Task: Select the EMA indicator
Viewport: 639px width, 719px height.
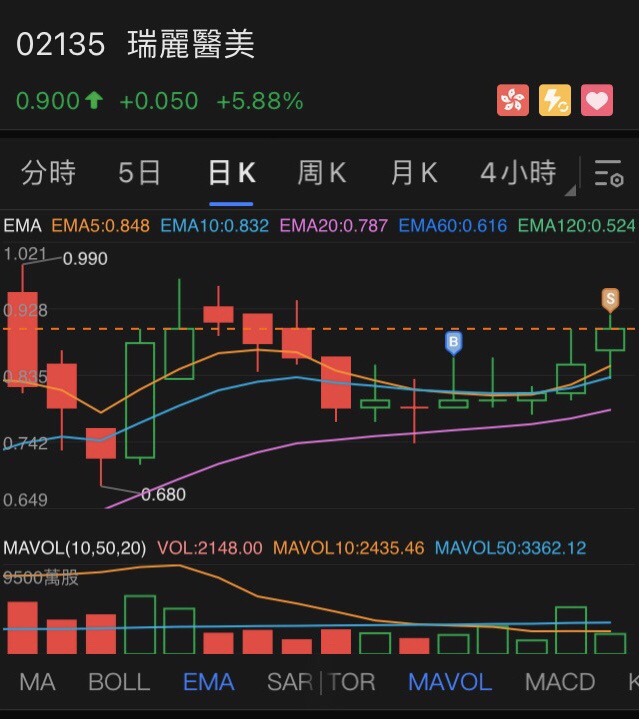Action: click(208, 682)
